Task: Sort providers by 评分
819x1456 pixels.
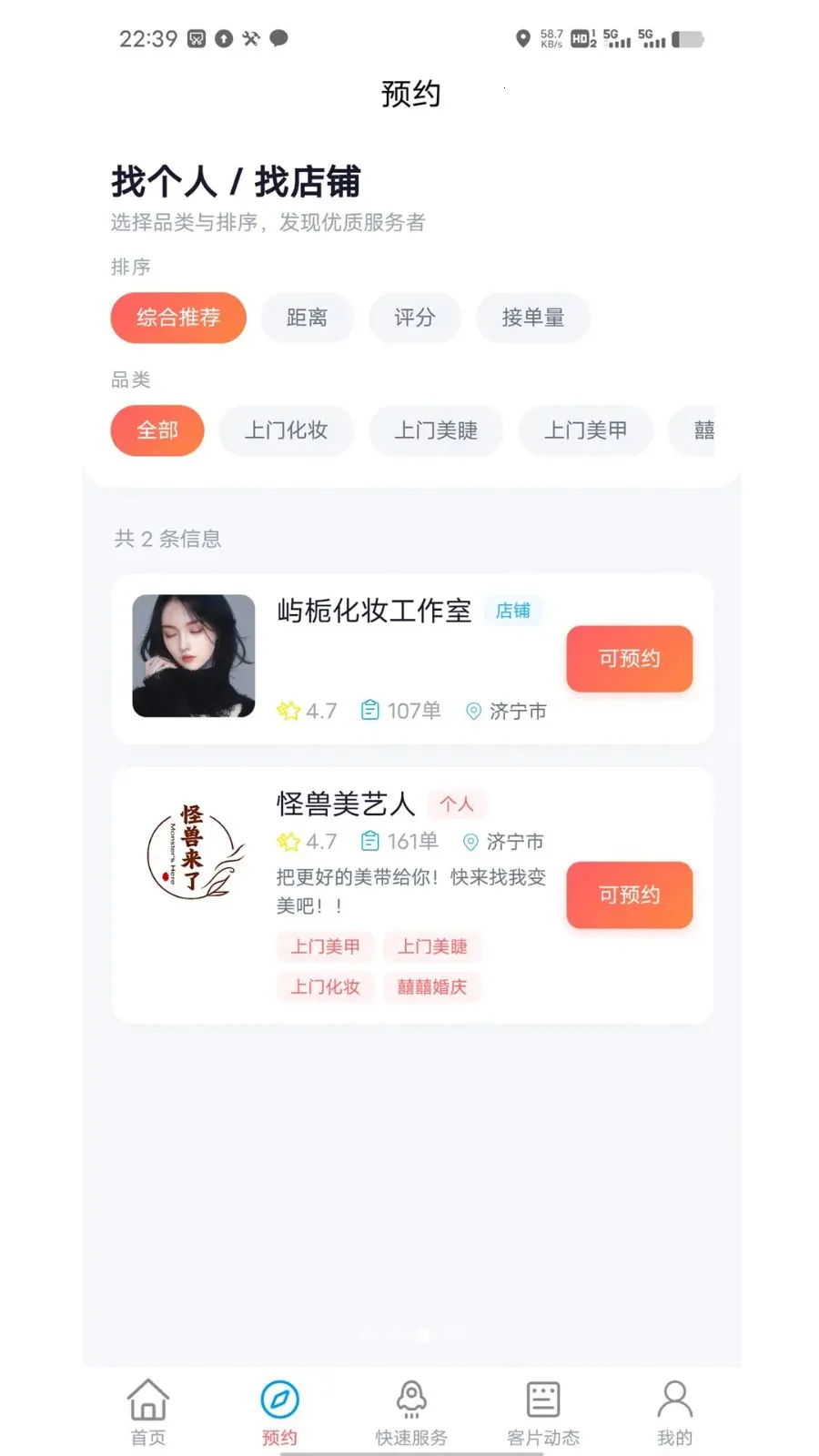Action: (415, 318)
